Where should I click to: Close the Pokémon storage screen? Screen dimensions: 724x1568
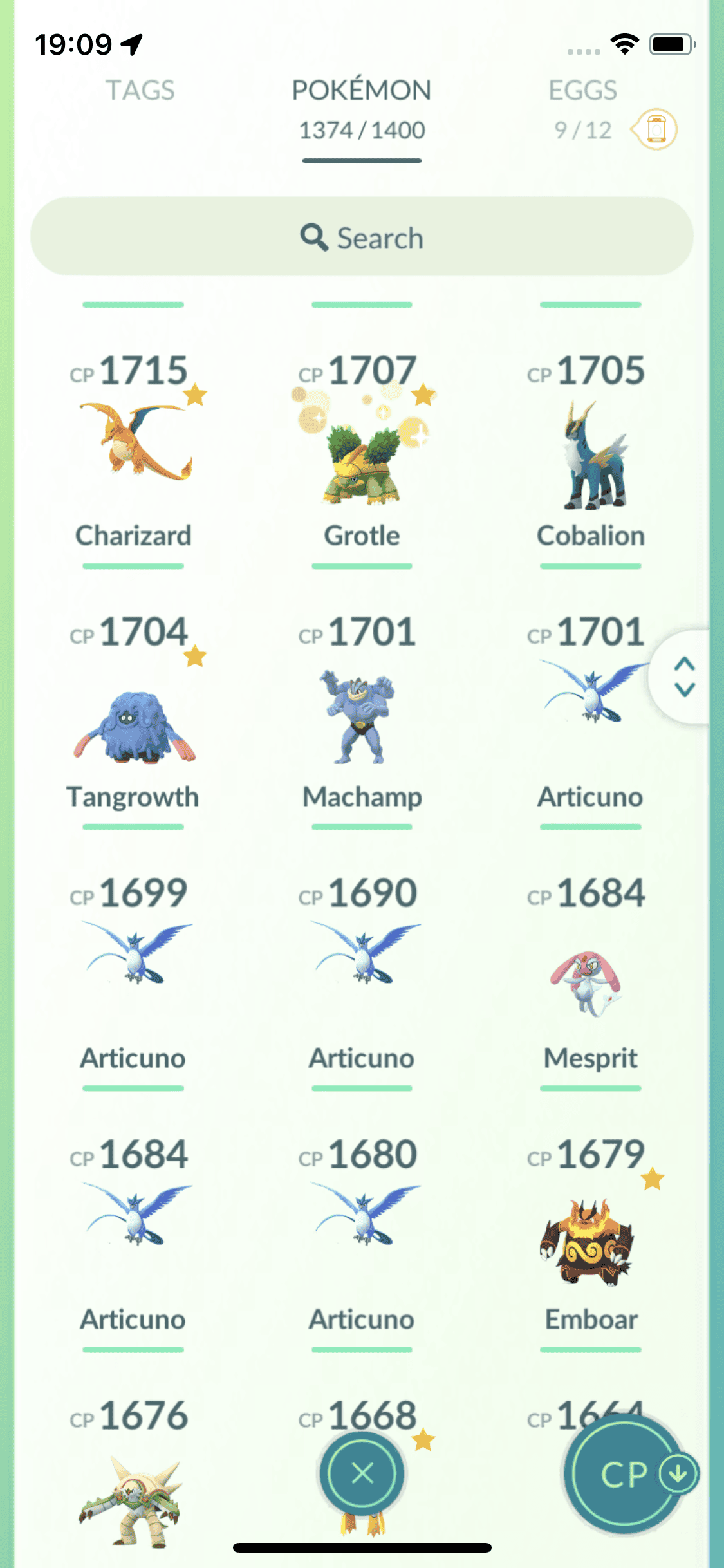tap(362, 1473)
